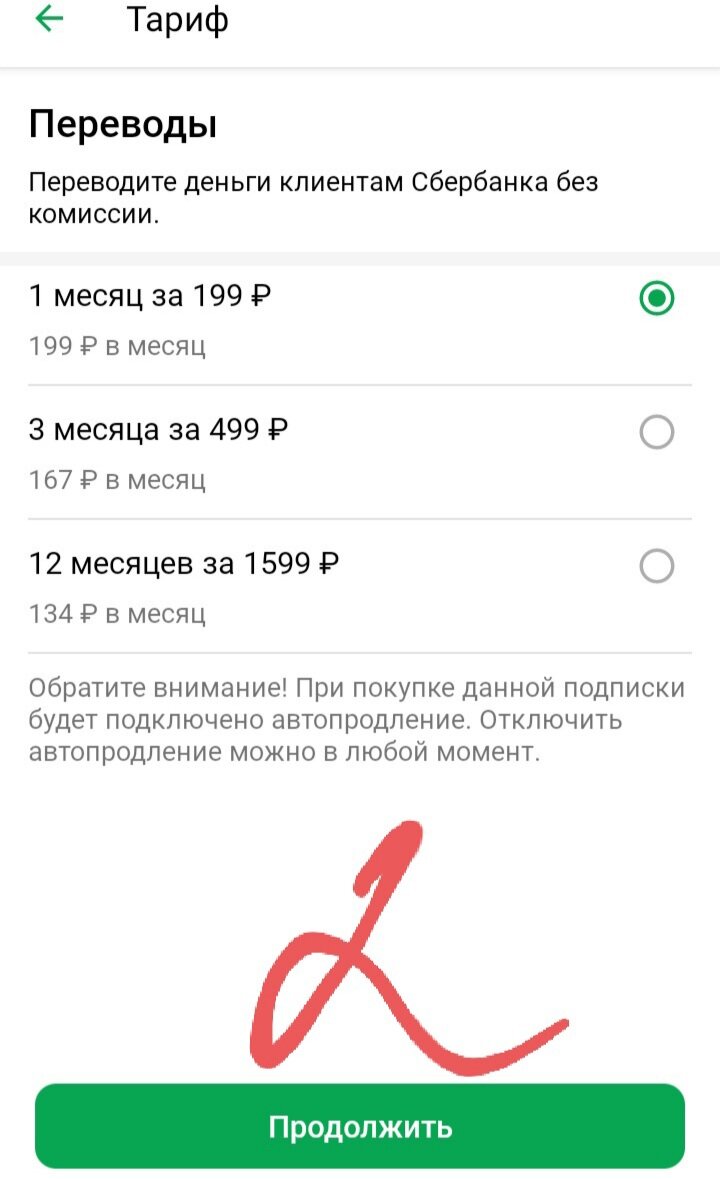Select the 1 месяц за 199 ₽ plan

pyautogui.click(x=656, y=298)
